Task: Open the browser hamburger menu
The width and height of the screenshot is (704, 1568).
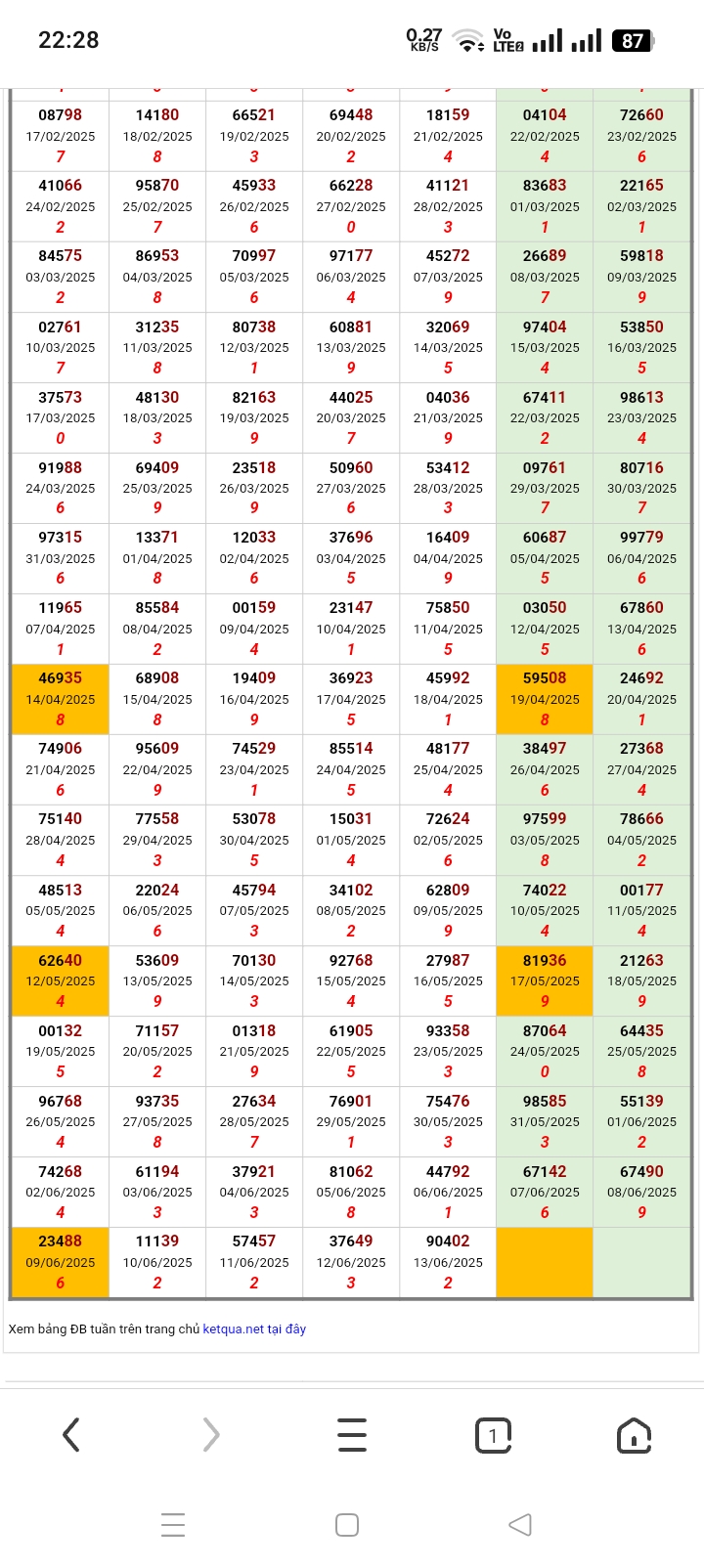Action: pyautogui.click(x=352, y=1435)
